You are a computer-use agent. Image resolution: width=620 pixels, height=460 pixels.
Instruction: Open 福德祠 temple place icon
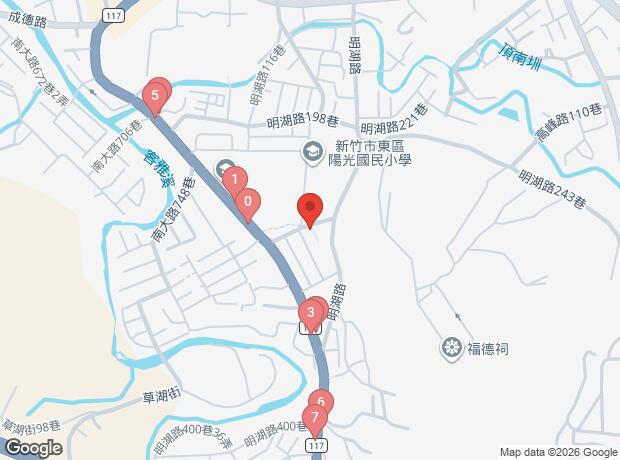[x=452, y=348]
